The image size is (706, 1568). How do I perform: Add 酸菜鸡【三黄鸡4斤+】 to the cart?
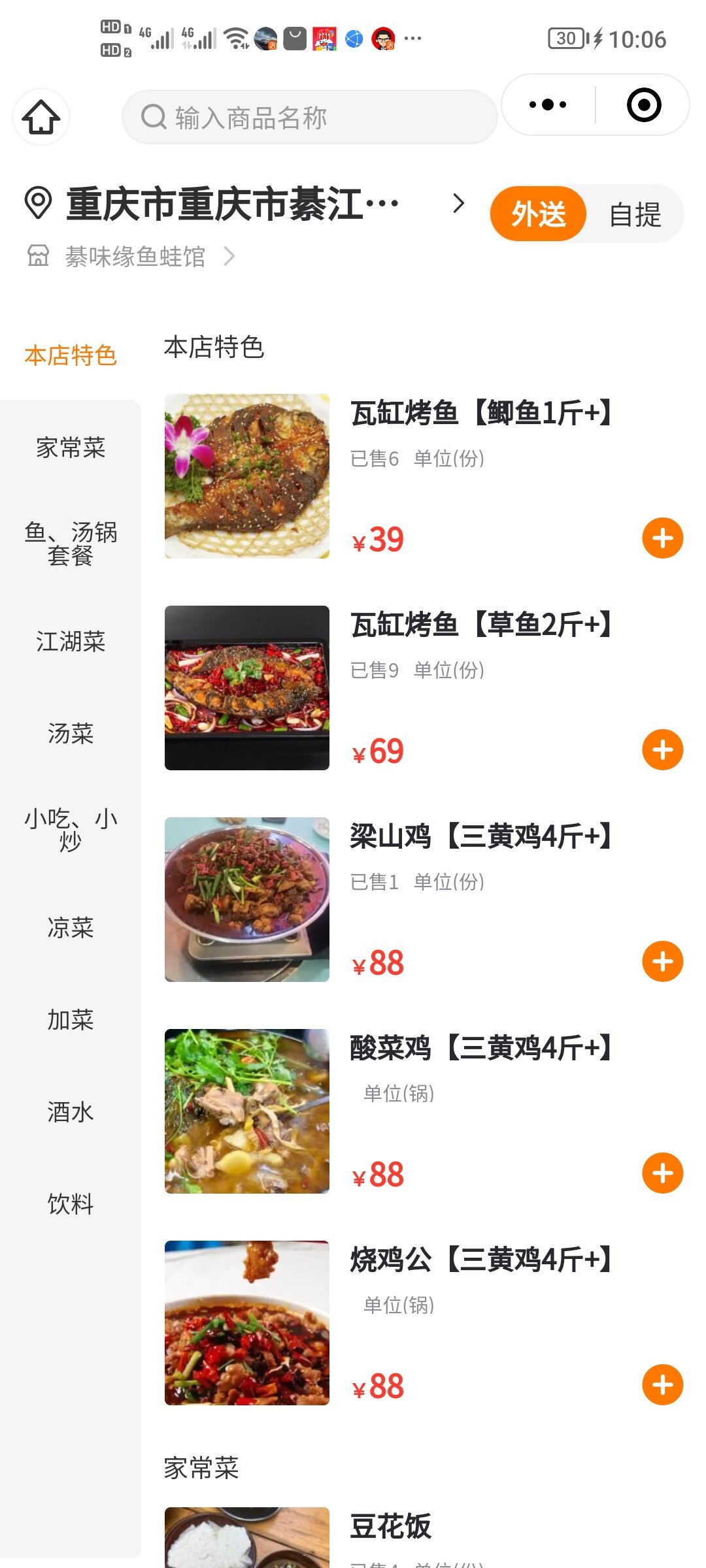coord(662,1173)
